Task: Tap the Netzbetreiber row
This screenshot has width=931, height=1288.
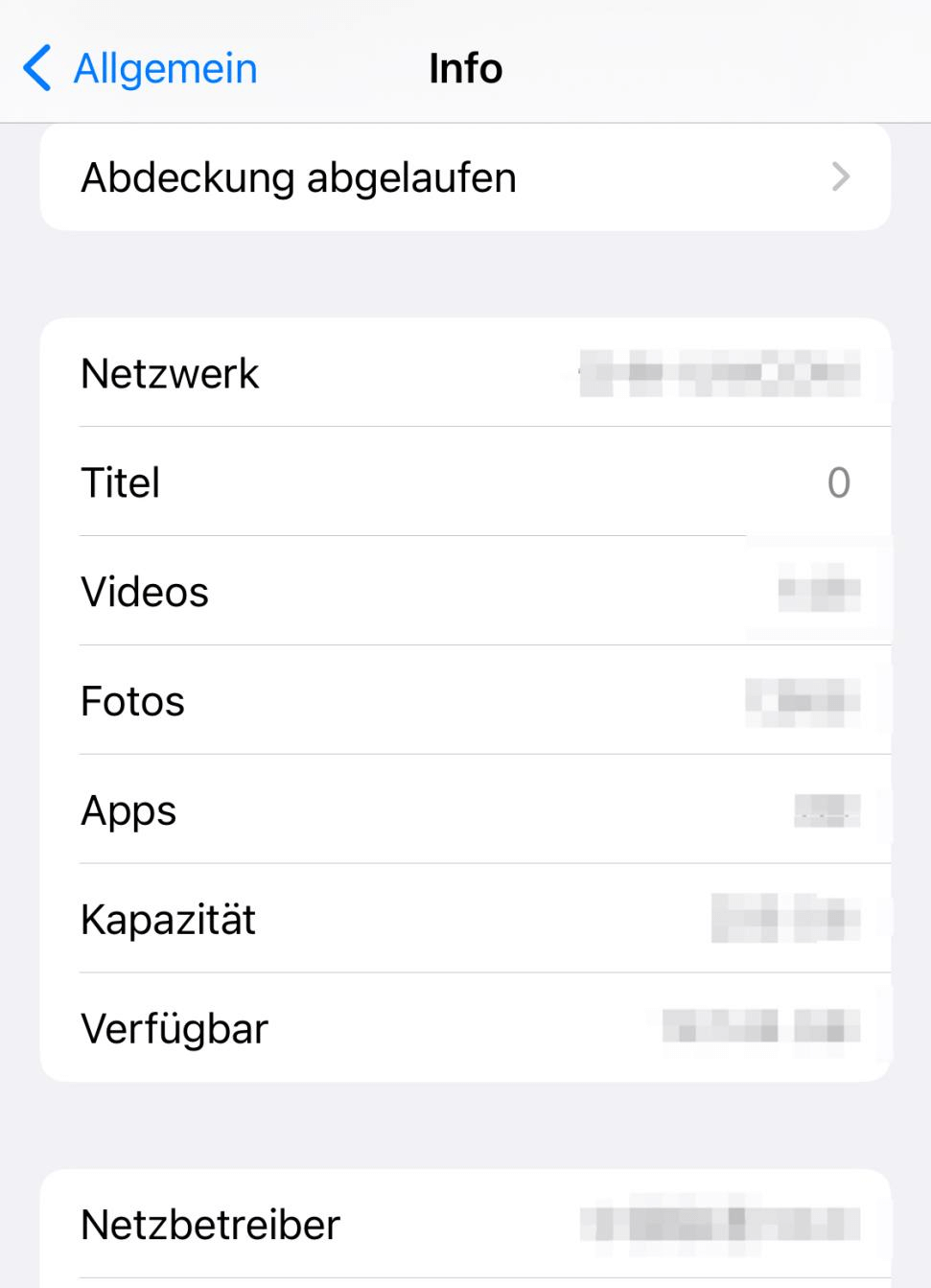Action: coord(465,1225)
